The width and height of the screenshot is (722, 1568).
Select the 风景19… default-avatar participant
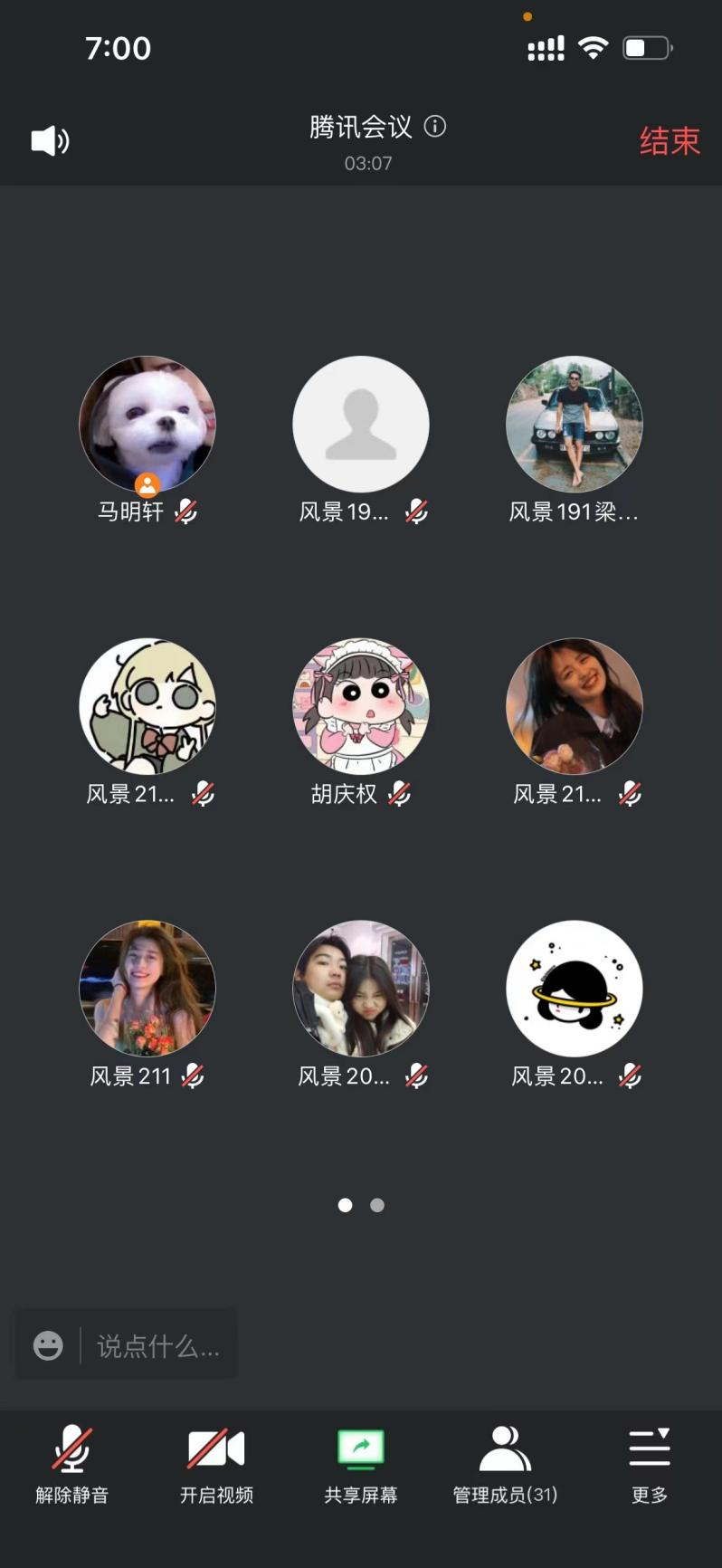point(361,425)
